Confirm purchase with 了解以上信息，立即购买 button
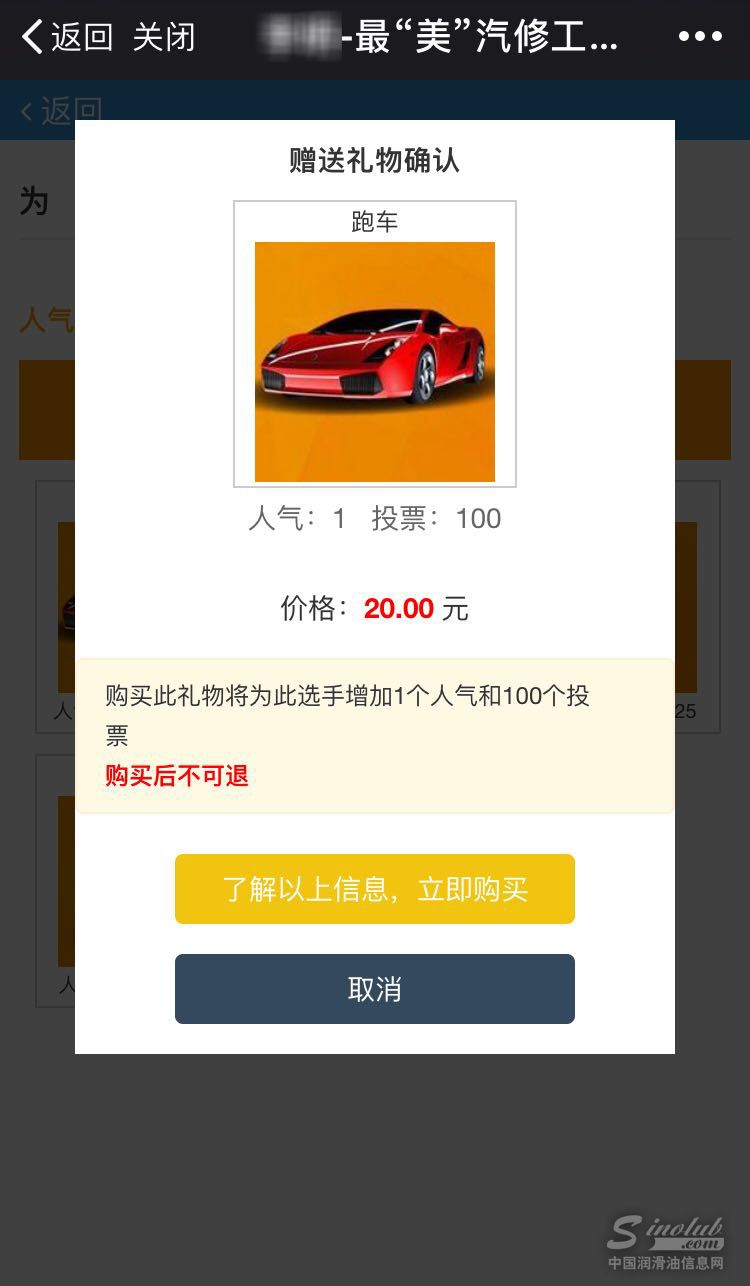This screenshot has height=1286, width=750. click(x=374, y=889)
